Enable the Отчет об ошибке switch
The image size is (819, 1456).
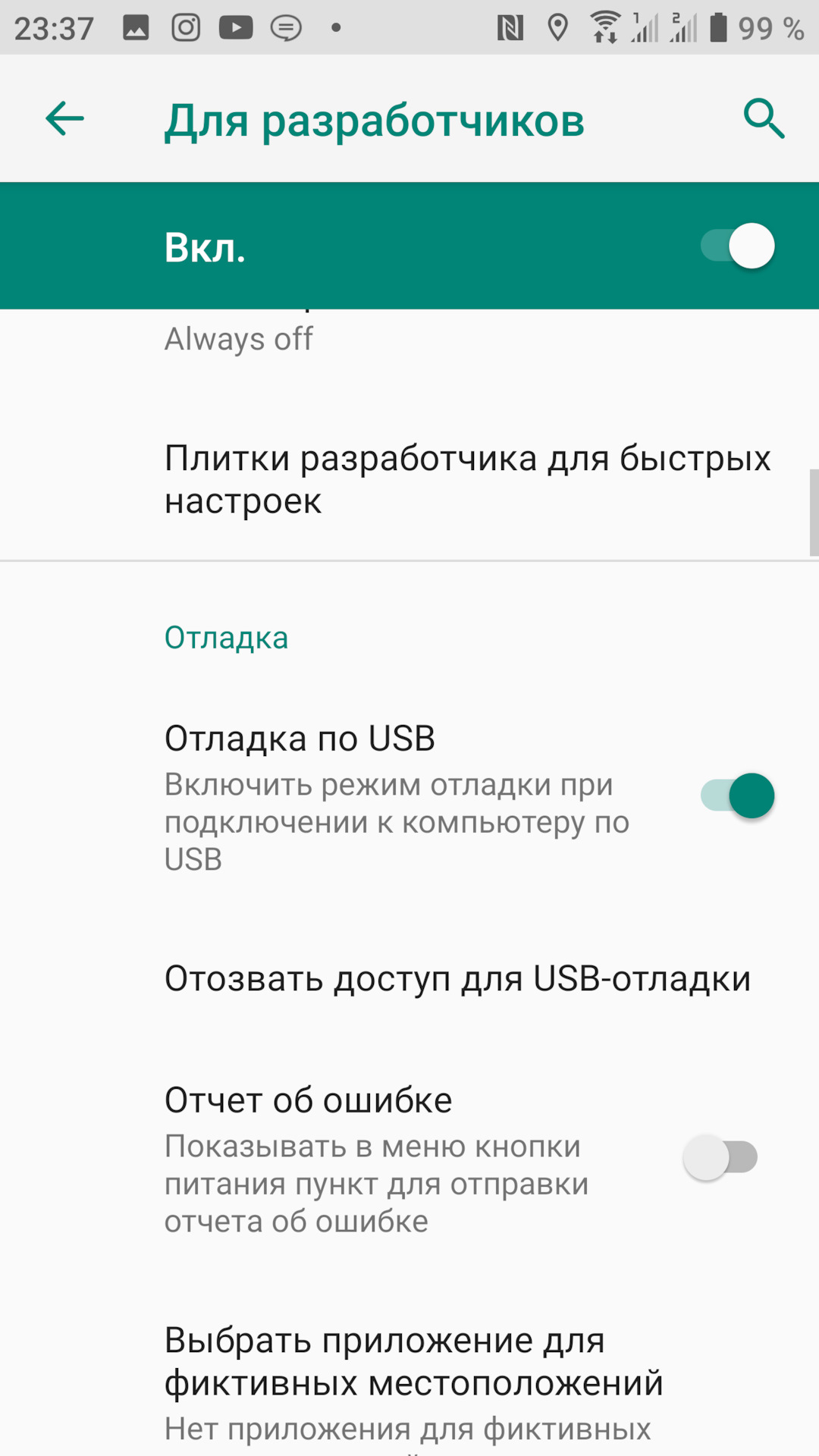click(720, 1158)
